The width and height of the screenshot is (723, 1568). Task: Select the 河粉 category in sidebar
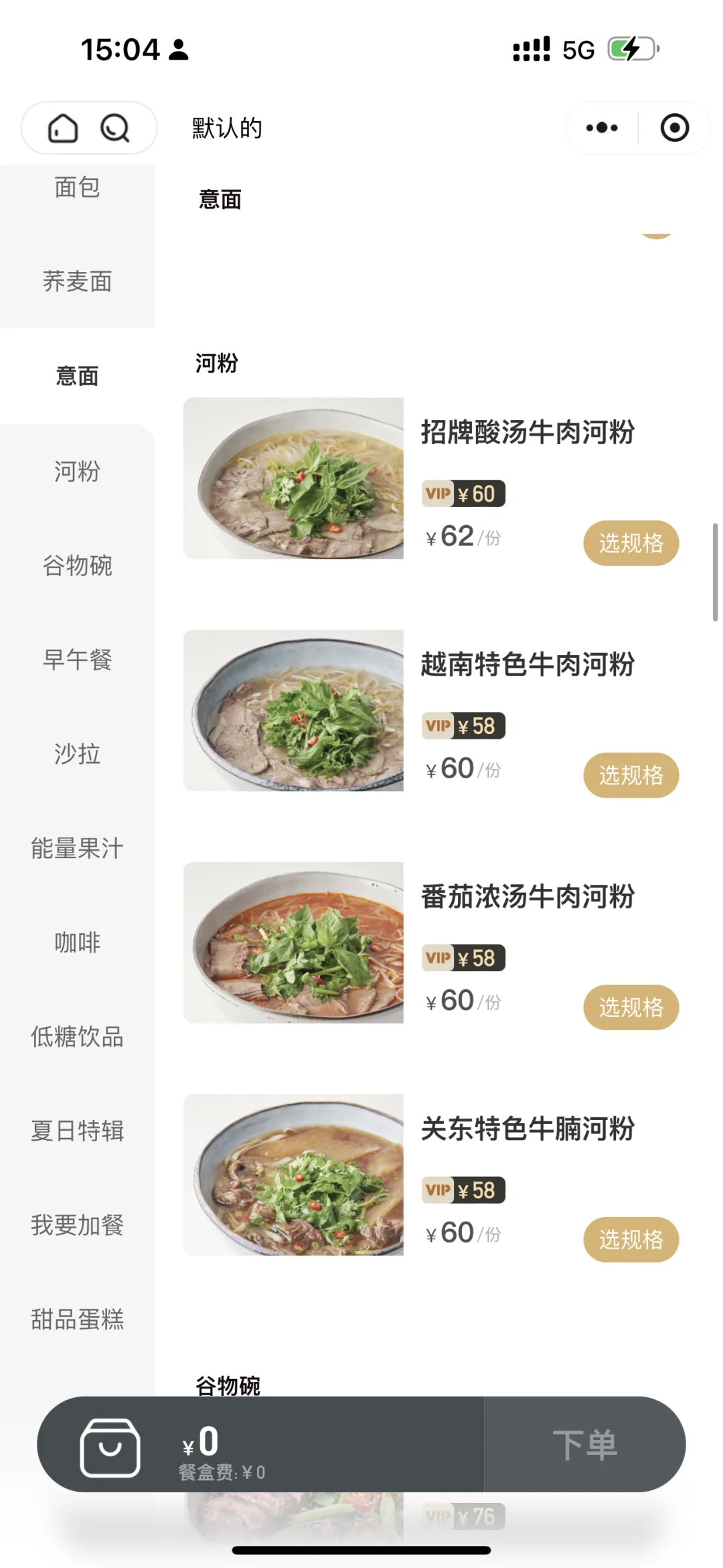[77, 472]
